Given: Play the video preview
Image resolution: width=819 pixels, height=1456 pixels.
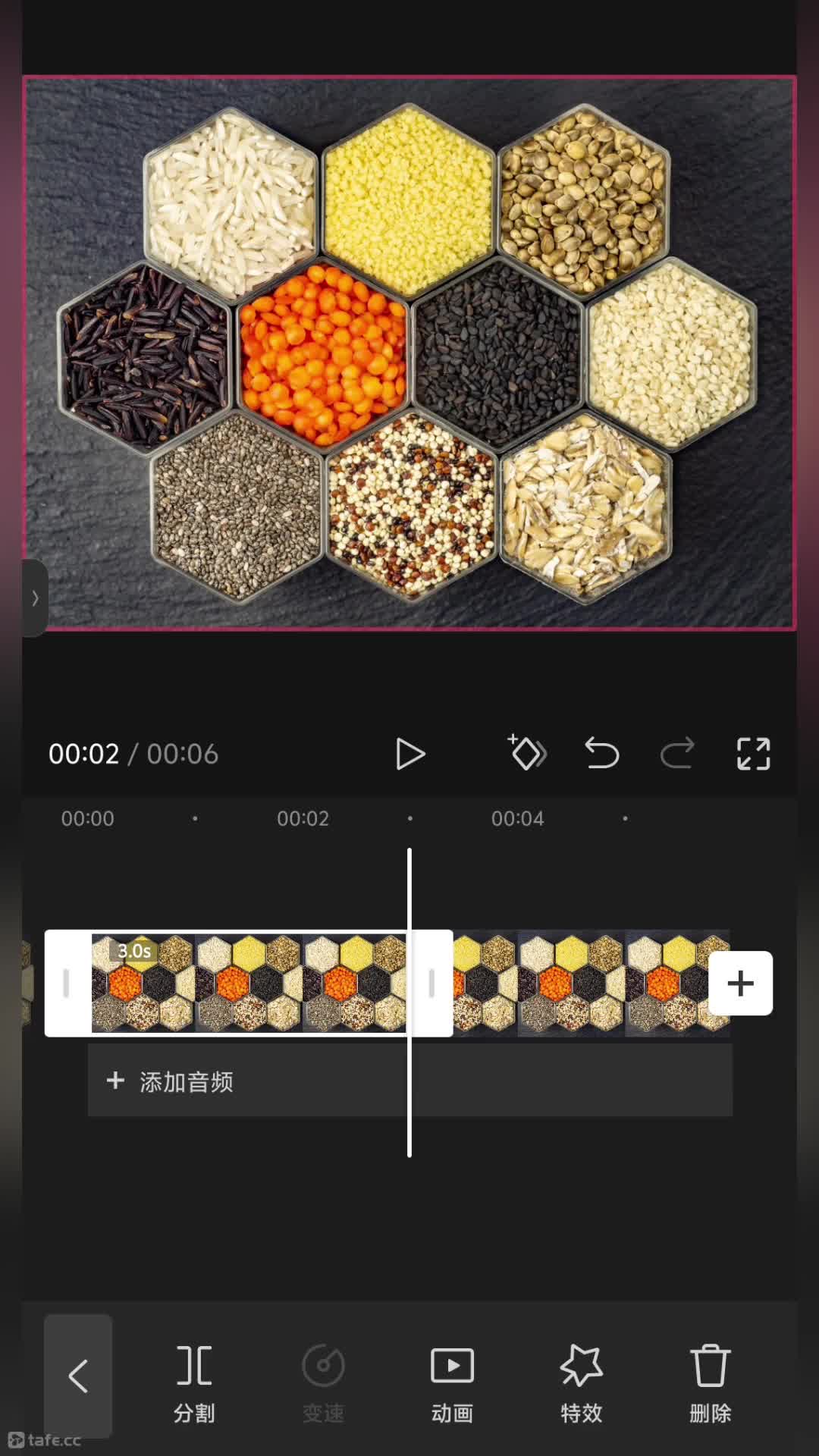Looking at the screenshot, I should [410, 754].
